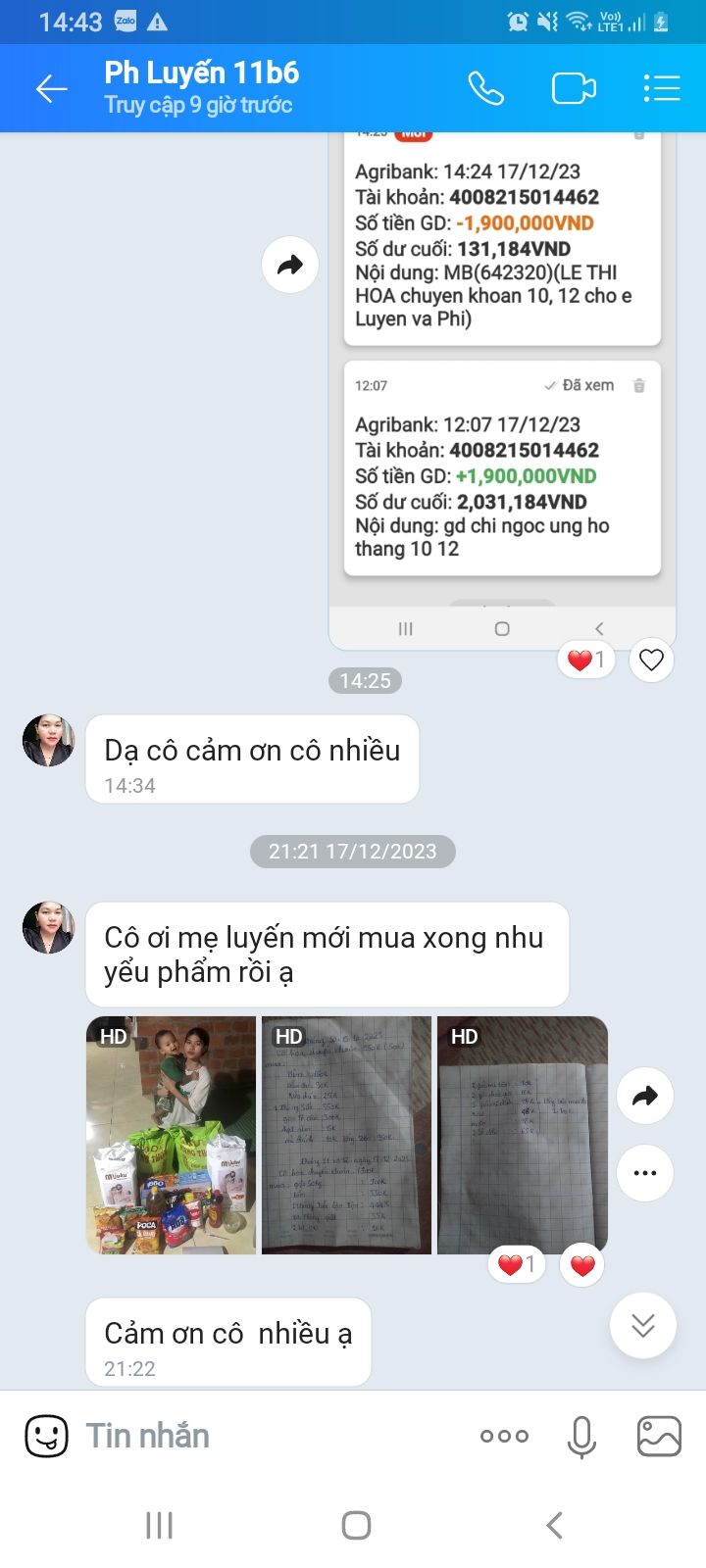Forward the Agribank screenshot message
This screenshot has width=706, height=1568.
coord(290,265)
